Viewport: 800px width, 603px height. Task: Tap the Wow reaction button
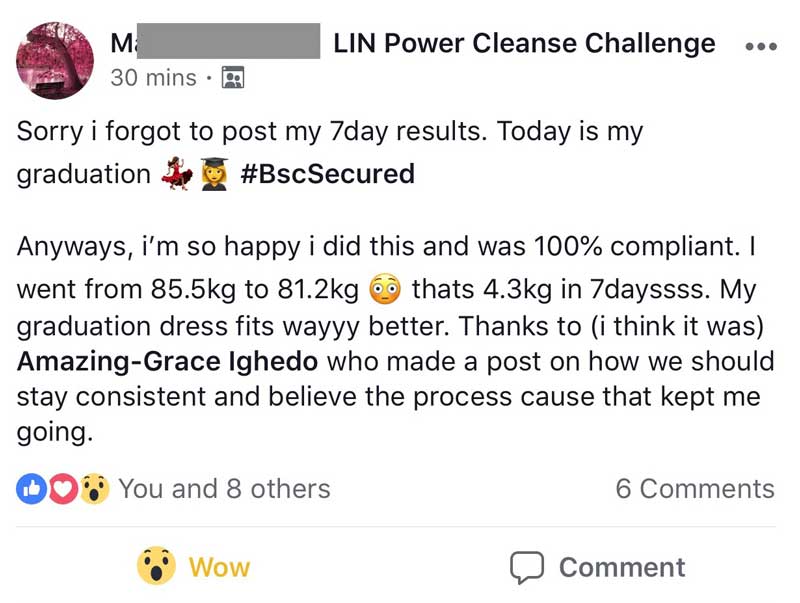tap(194, 567)
